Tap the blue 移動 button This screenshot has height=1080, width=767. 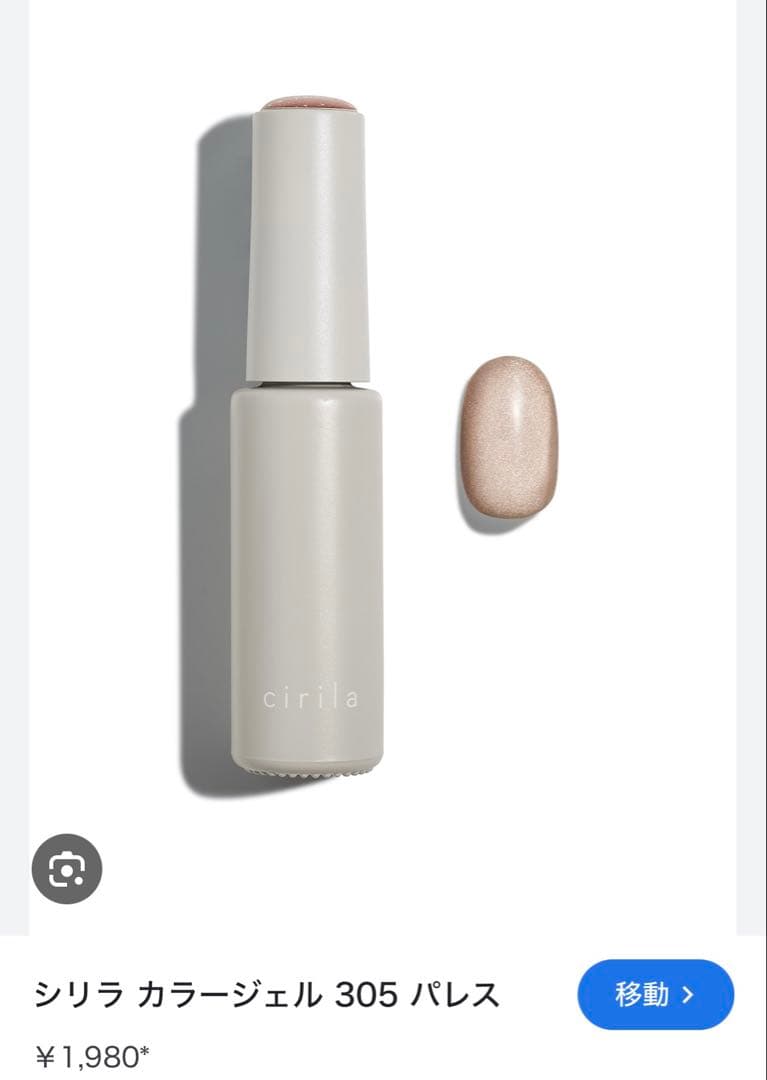pyautogui.click(x=655, y=994)
